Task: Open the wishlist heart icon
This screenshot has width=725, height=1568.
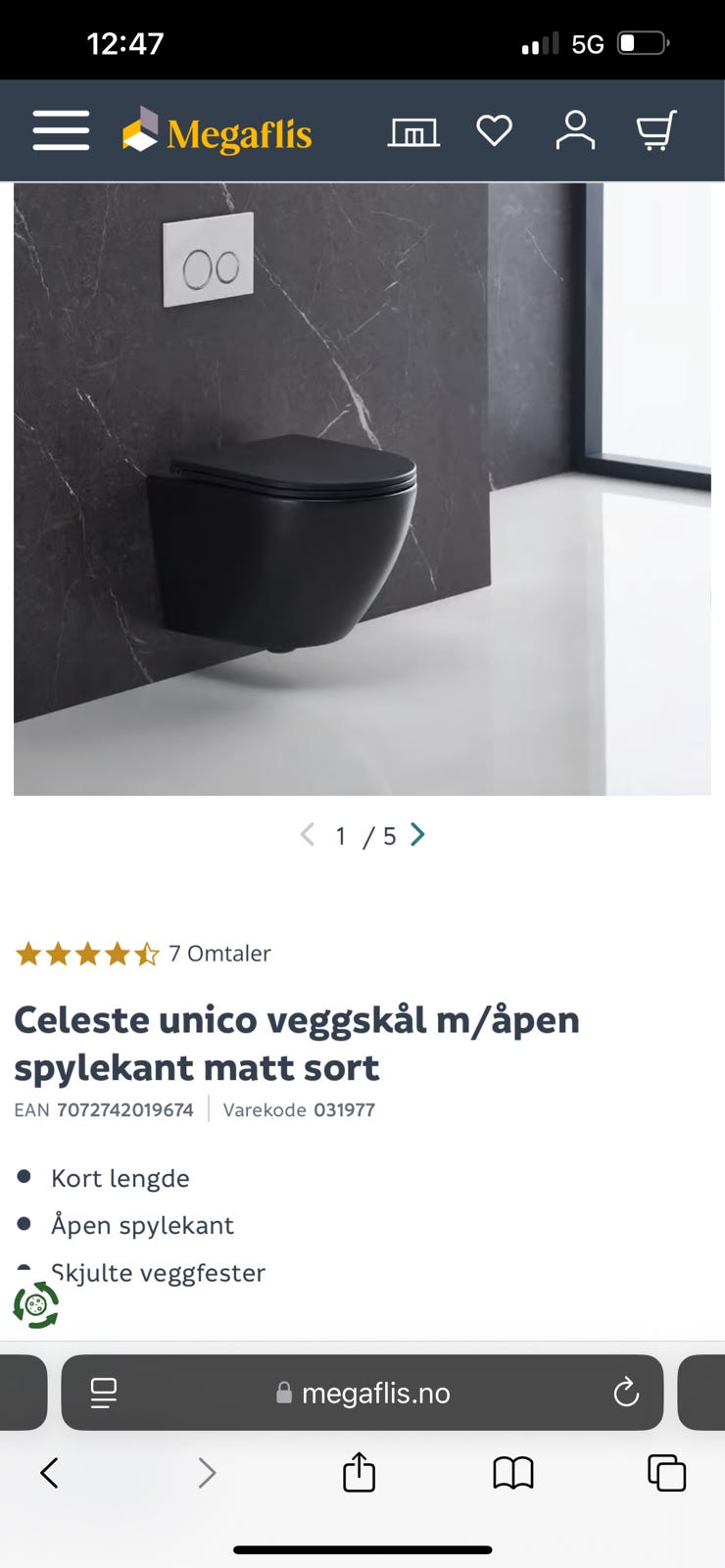Action: pyautogui.click(x=495, y=130)
